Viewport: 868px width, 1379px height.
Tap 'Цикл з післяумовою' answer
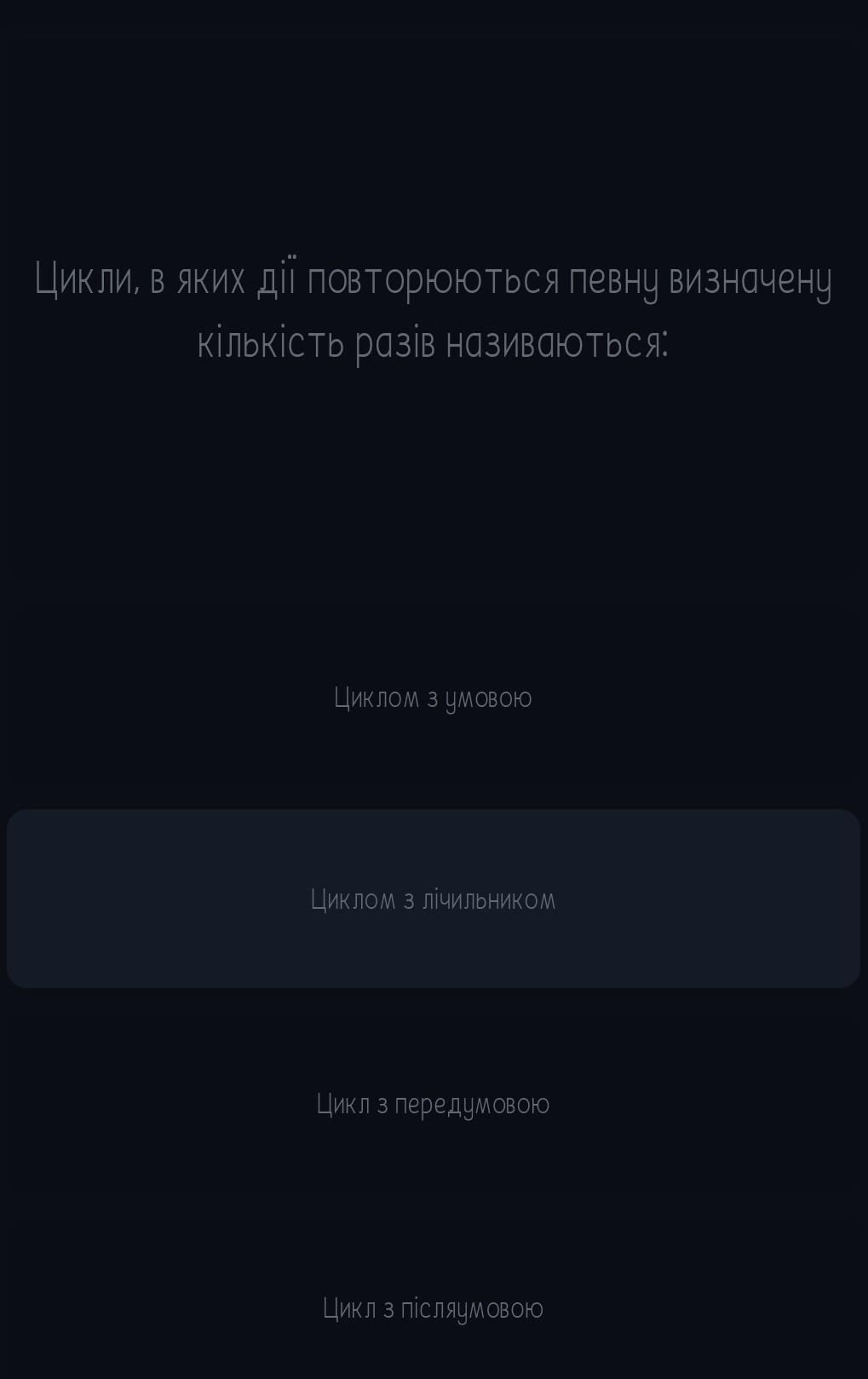point(433,1308)
